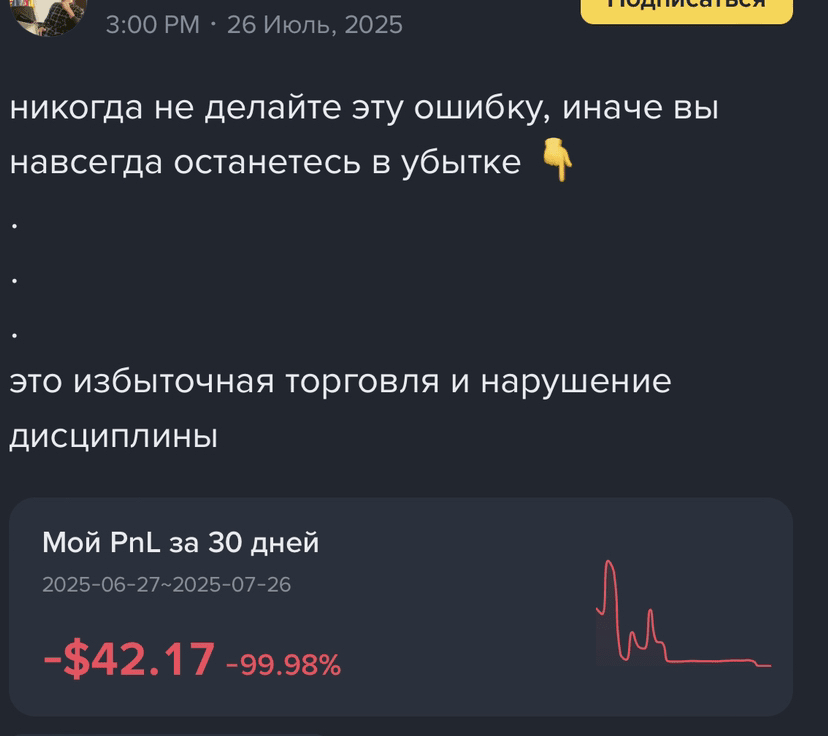828x736 pixels.
Task: Open the post author's profile avatar
Action: click(x=49, y=17)
